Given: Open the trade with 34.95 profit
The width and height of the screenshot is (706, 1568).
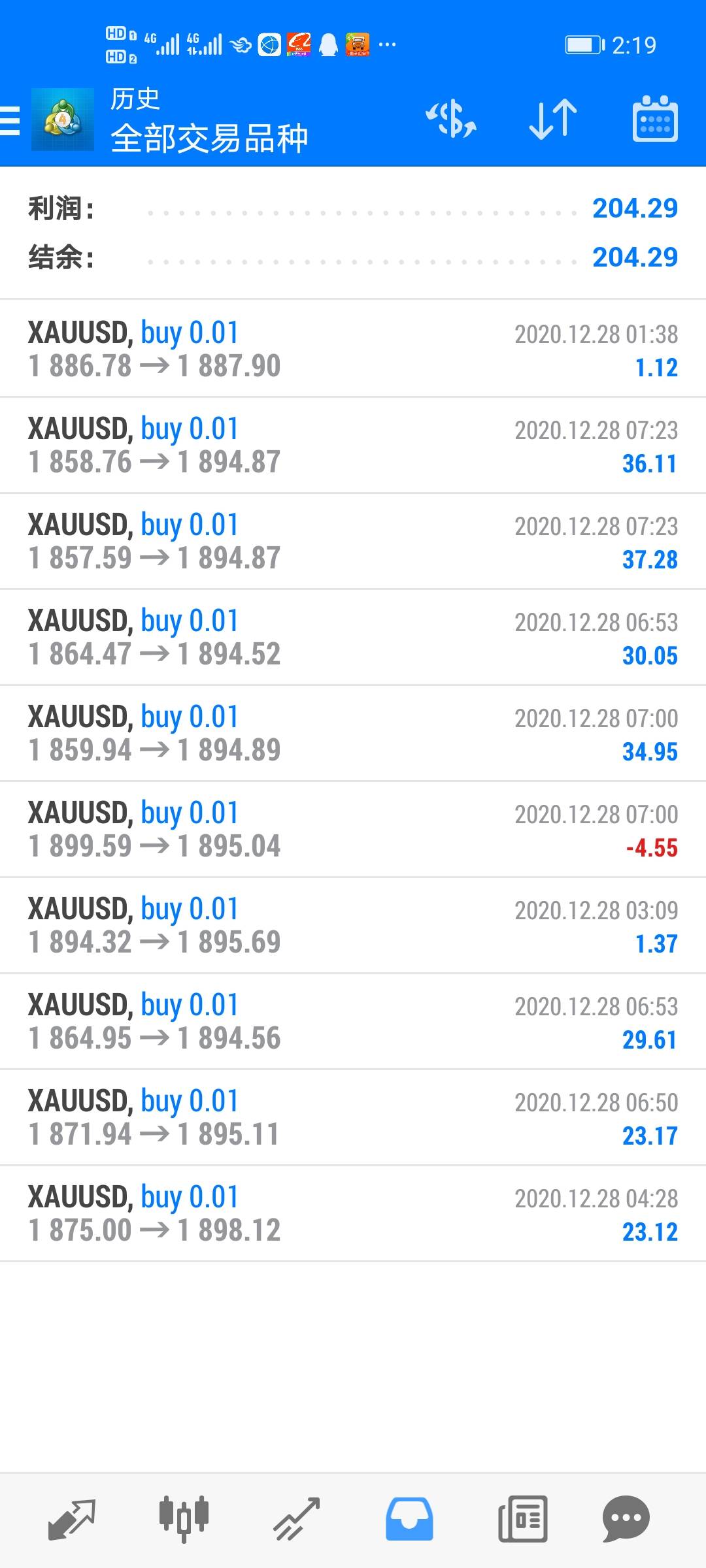Looking at the screenshot, I should [x=353, y=733].
